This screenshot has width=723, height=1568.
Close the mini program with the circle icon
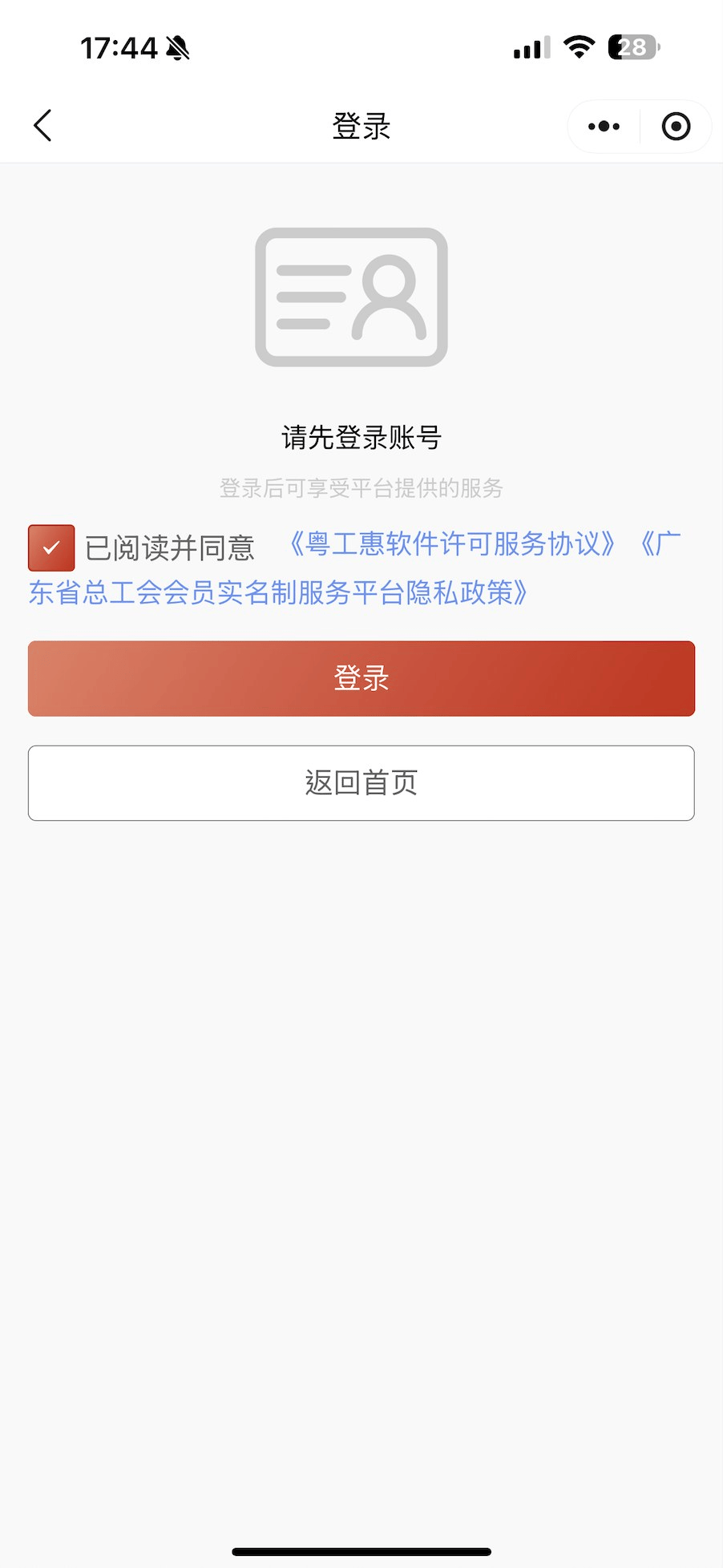[676, 126]
